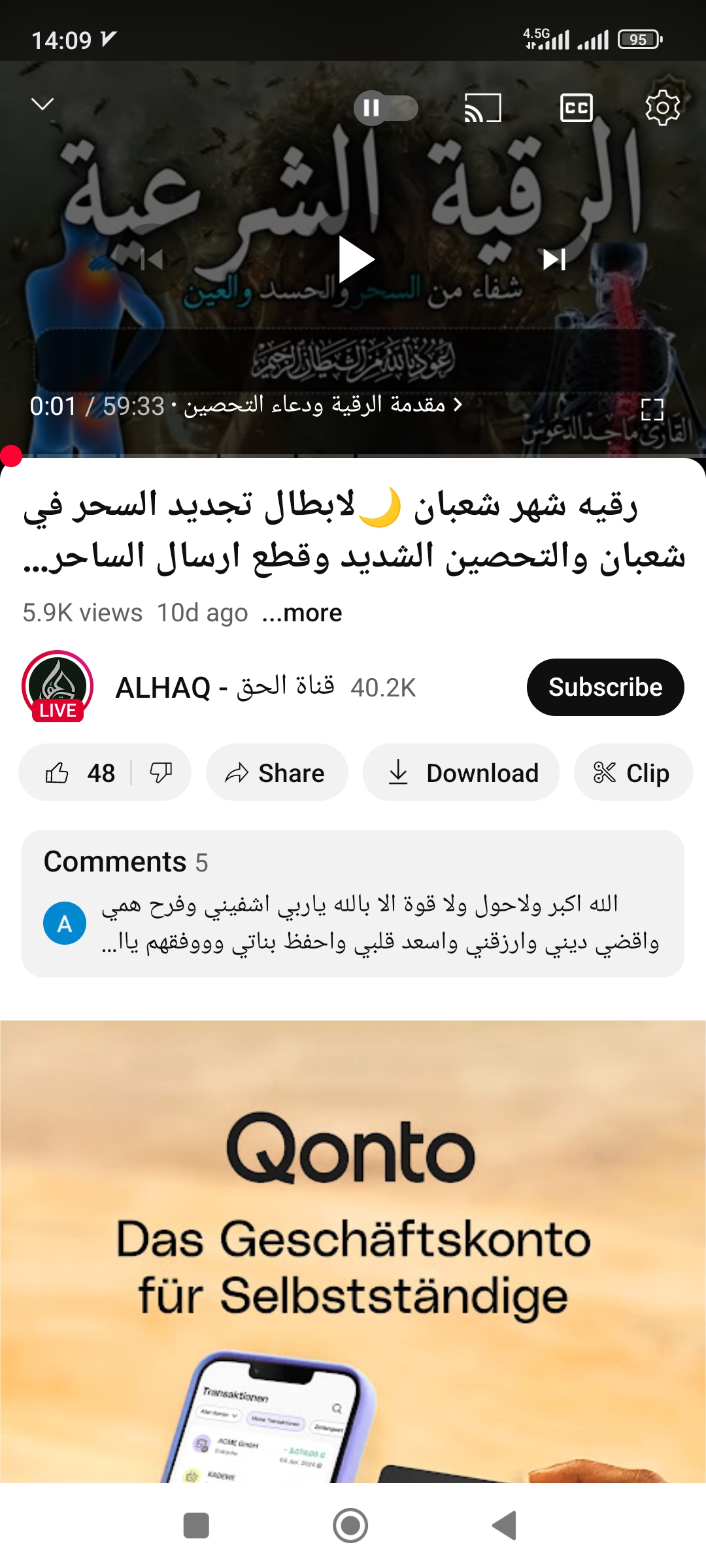This screenshot has width=706, height=1568.
Task: Create a Clip from the video
Action: click(x=632, y=773)
